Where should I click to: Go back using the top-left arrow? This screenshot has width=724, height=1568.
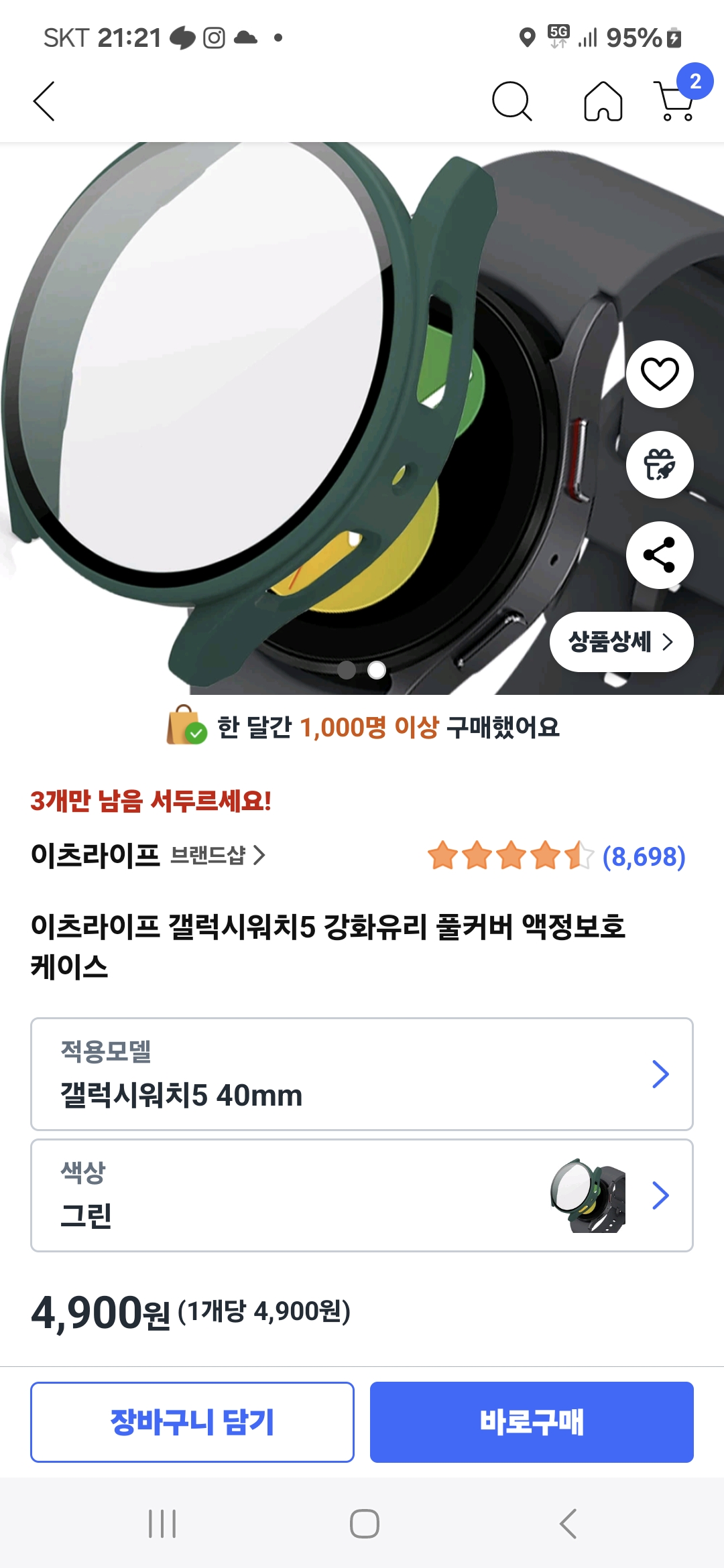(44, 102)
